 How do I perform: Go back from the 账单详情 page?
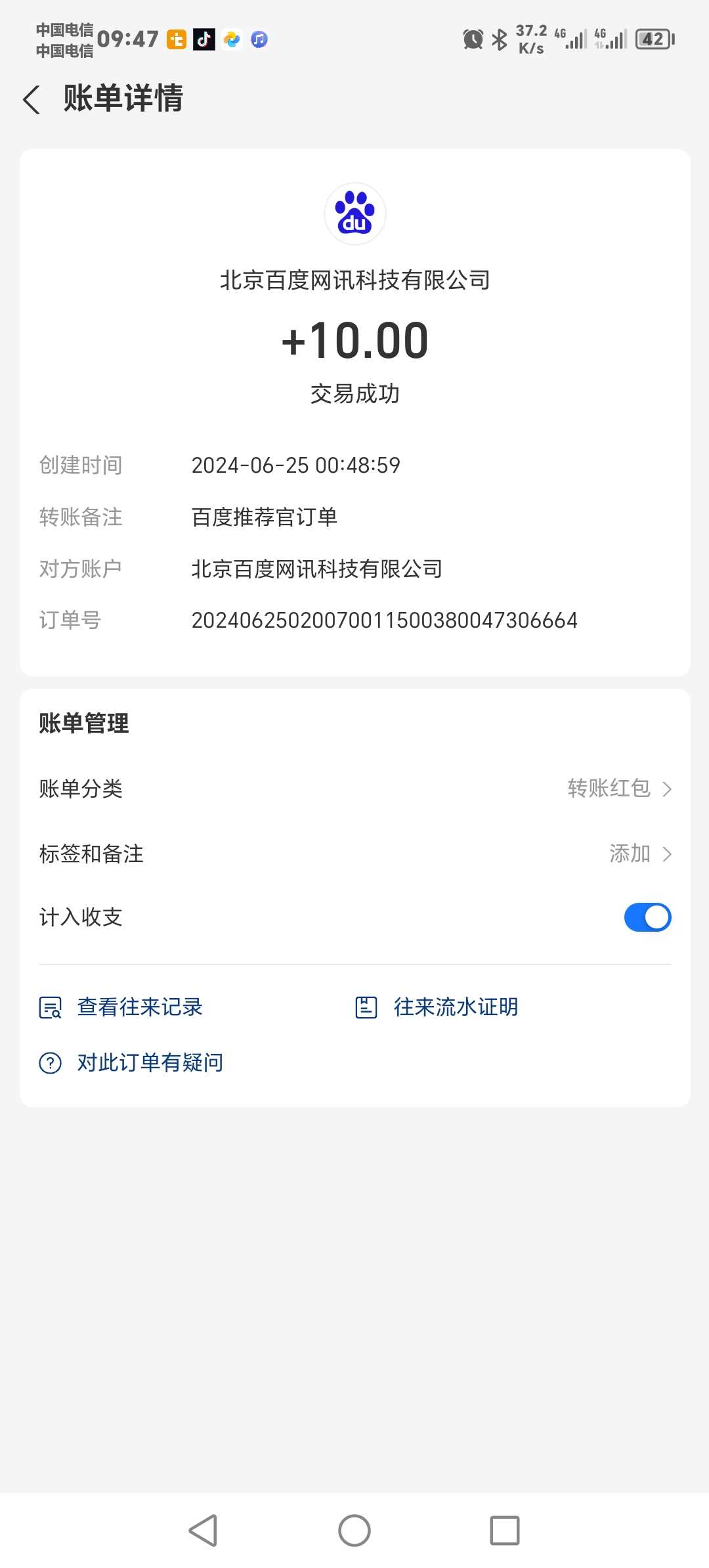32,100
